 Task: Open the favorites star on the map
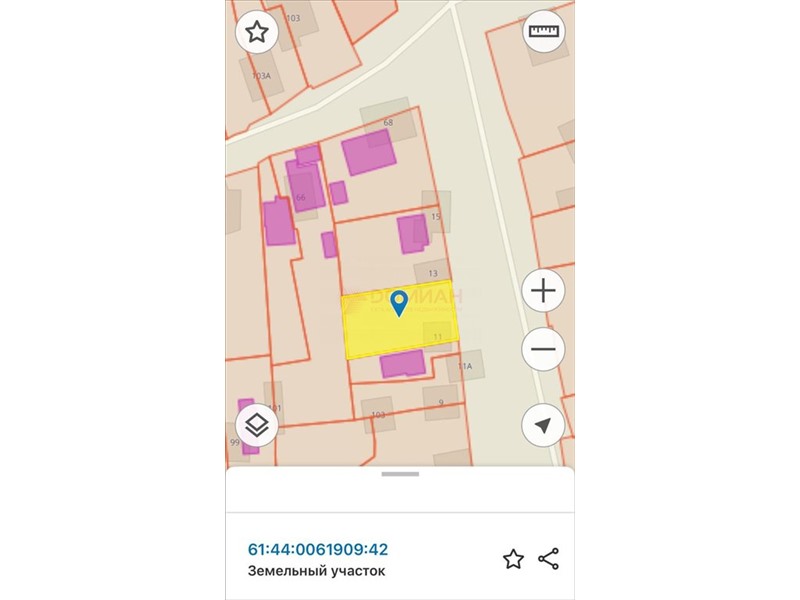[257, 32]
